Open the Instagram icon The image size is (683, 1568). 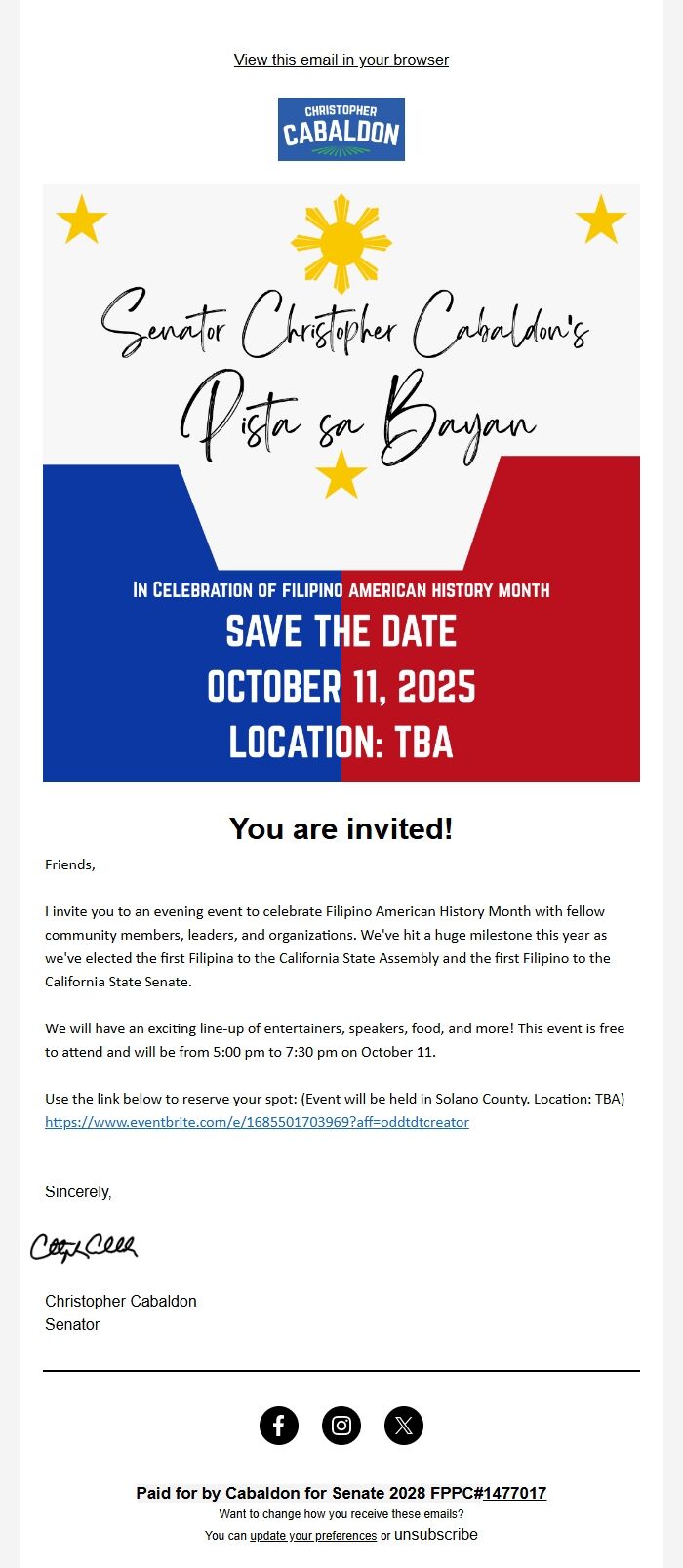click(x=341, y=1426)
